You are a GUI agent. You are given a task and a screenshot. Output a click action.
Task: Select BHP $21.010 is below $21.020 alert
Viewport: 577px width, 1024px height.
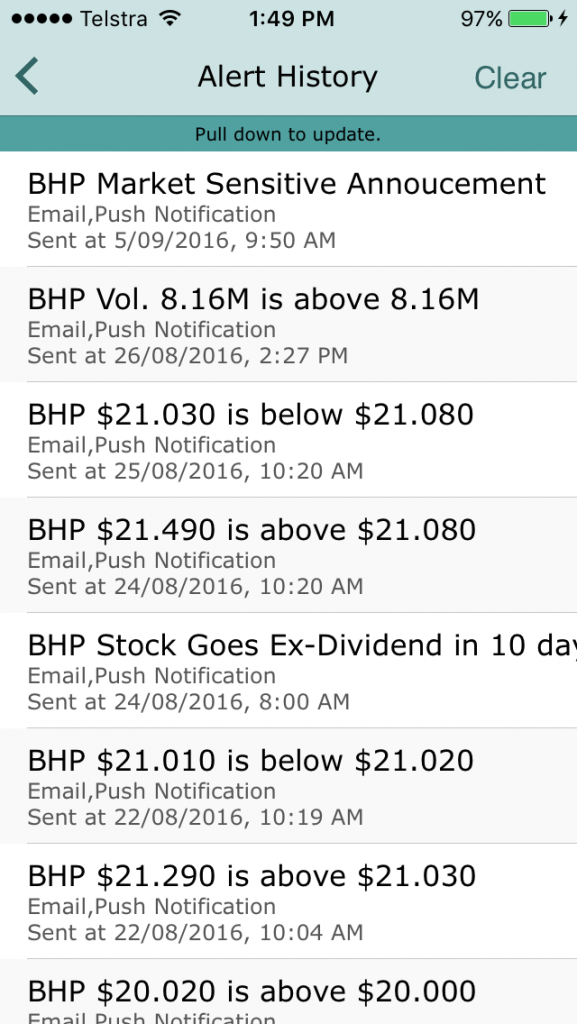[288, 786]
